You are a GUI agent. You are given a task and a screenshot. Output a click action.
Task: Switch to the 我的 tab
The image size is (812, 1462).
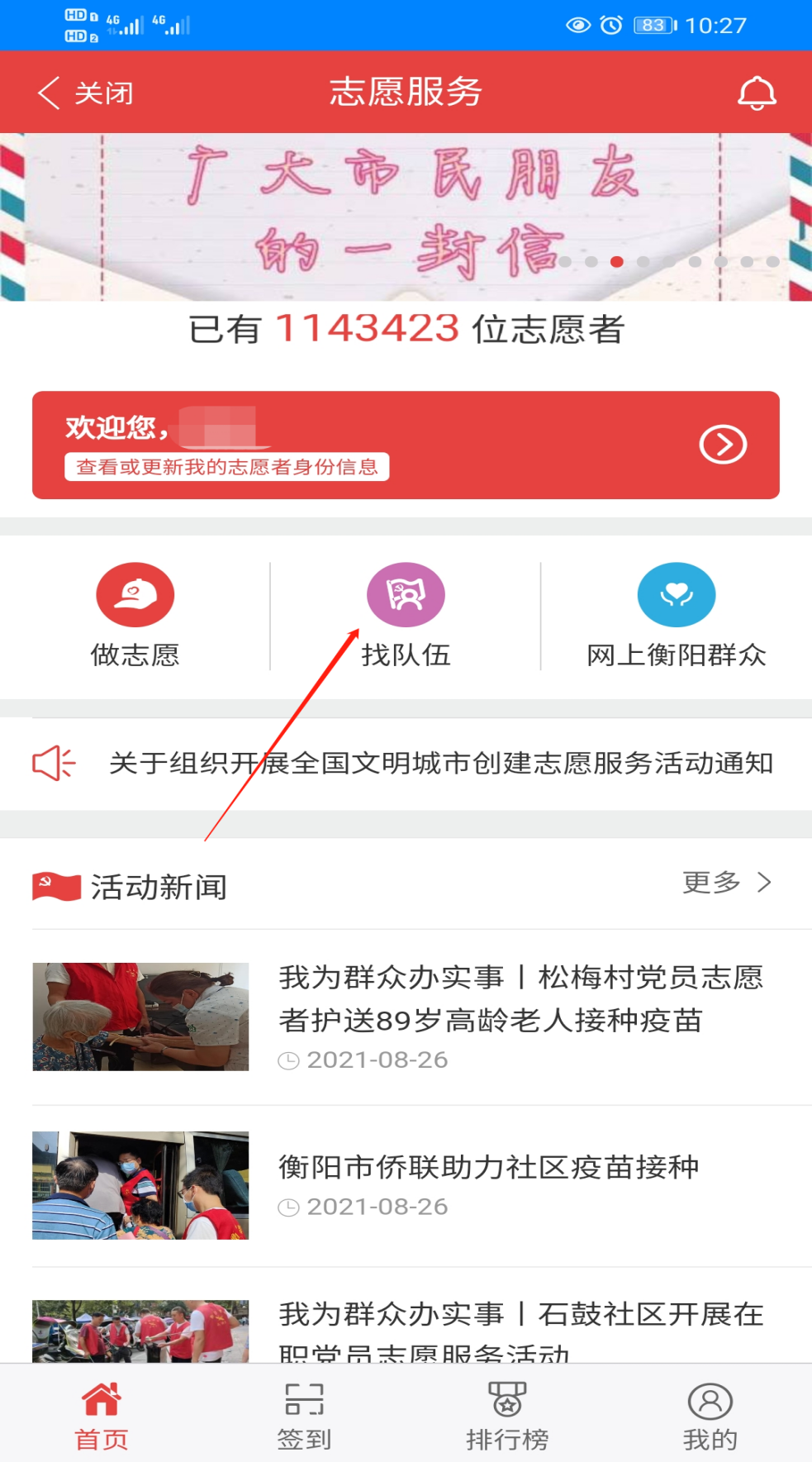[x=710, y=1416]
